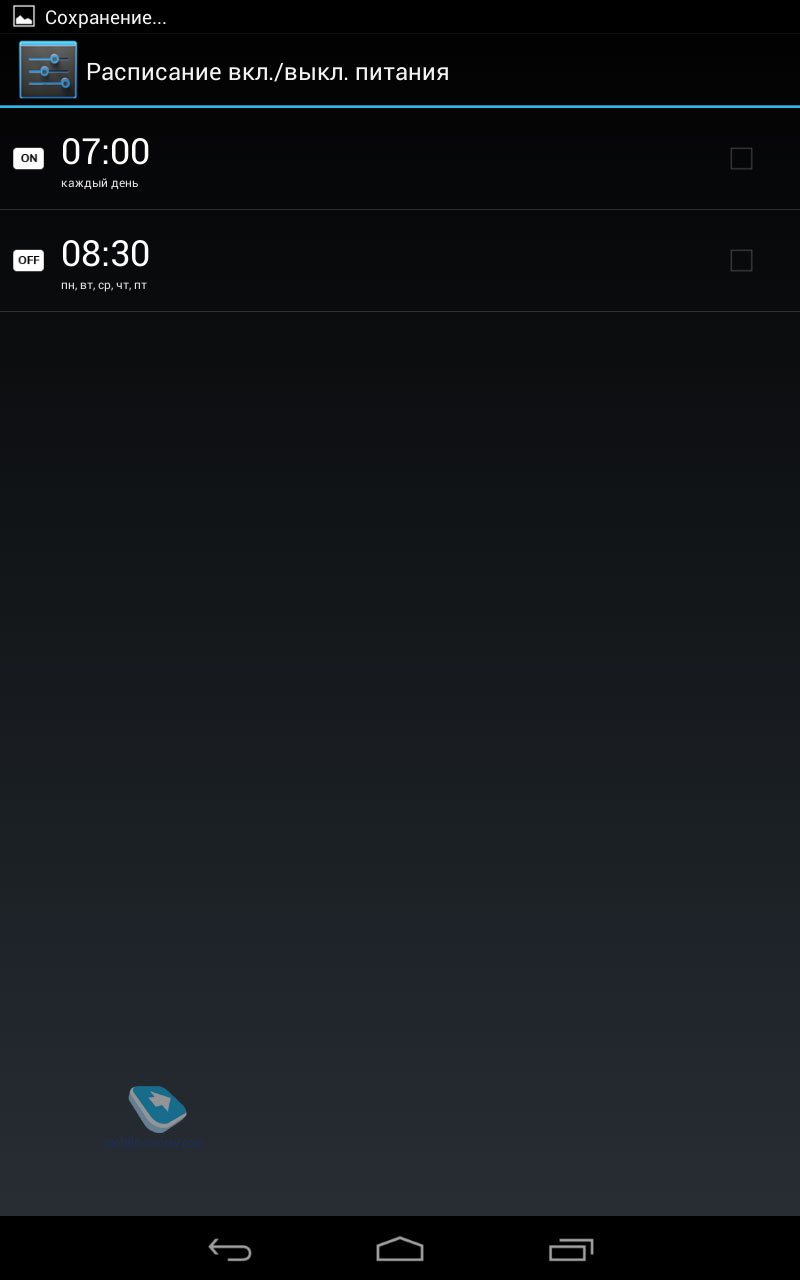Open the 07:00 power-on schedule
This screenshot has width=800, height=1280.
coord(400,159)
